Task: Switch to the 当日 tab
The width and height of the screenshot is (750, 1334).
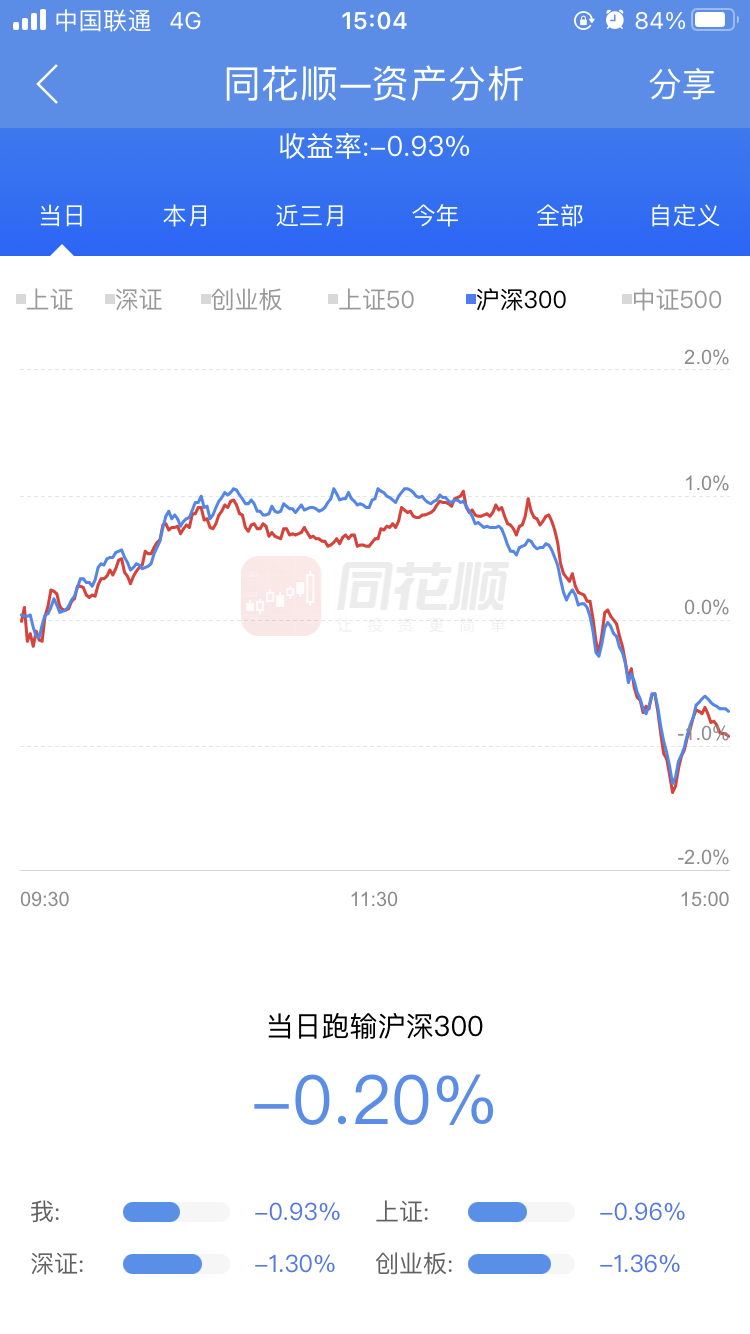Action: pos(62,215)
